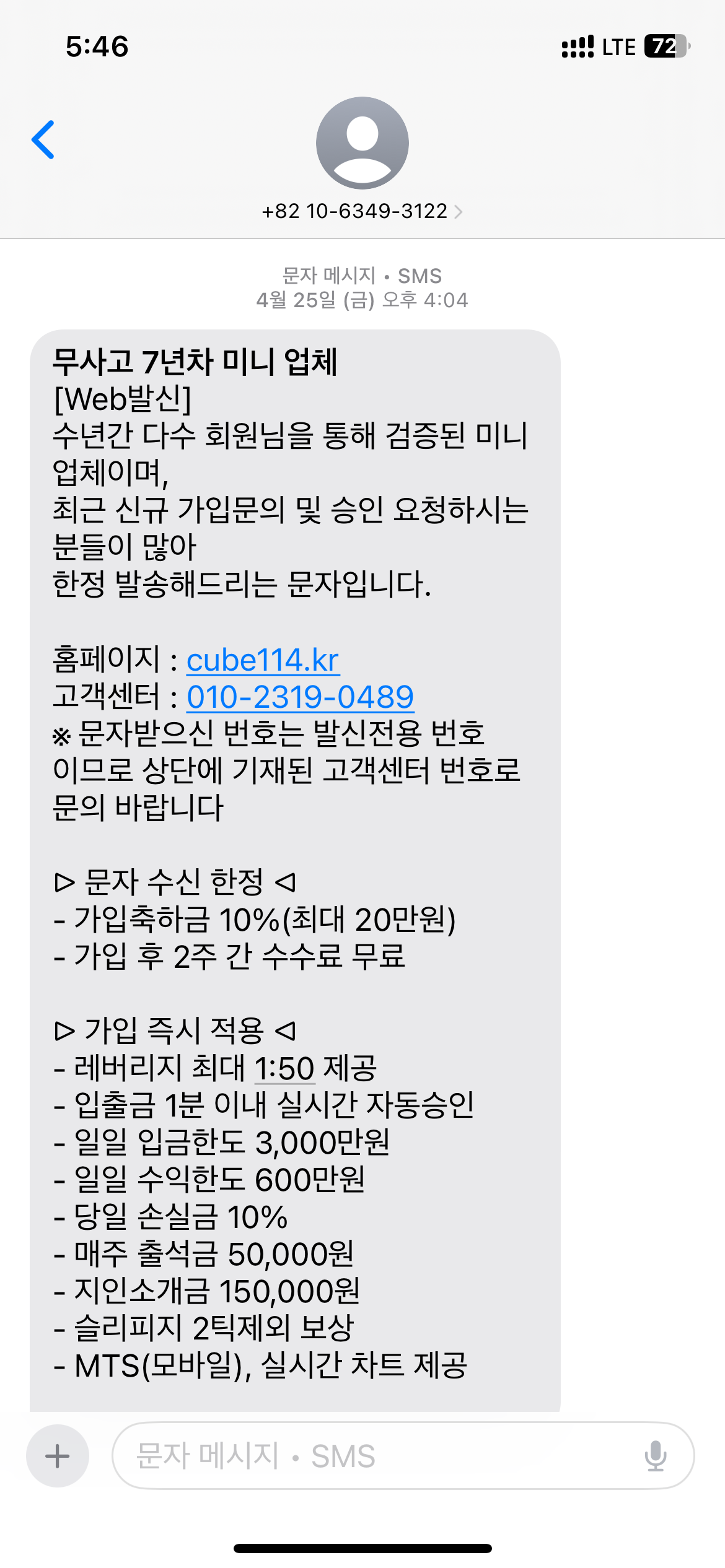The height and width of the screenshot is (1568, 725).
Task: Open contact details for +82 10-6349-3122
Action: pos(362,211)
